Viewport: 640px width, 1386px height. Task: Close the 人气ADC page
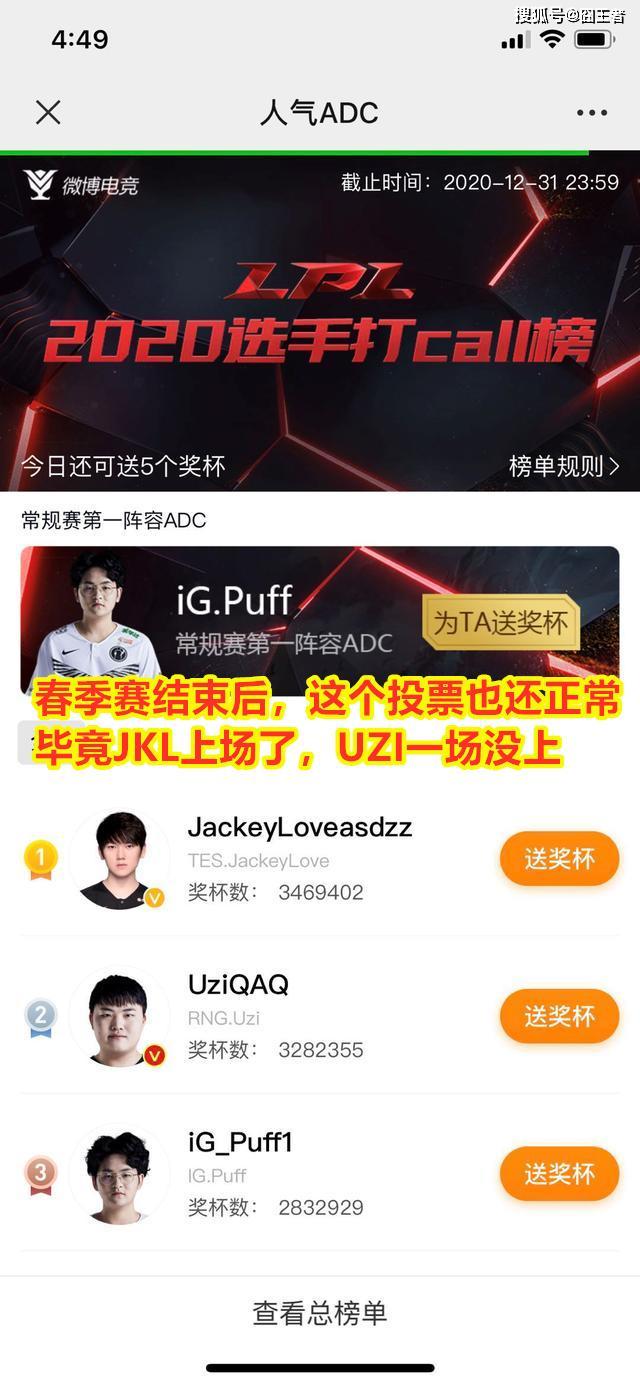coord(48,113)
